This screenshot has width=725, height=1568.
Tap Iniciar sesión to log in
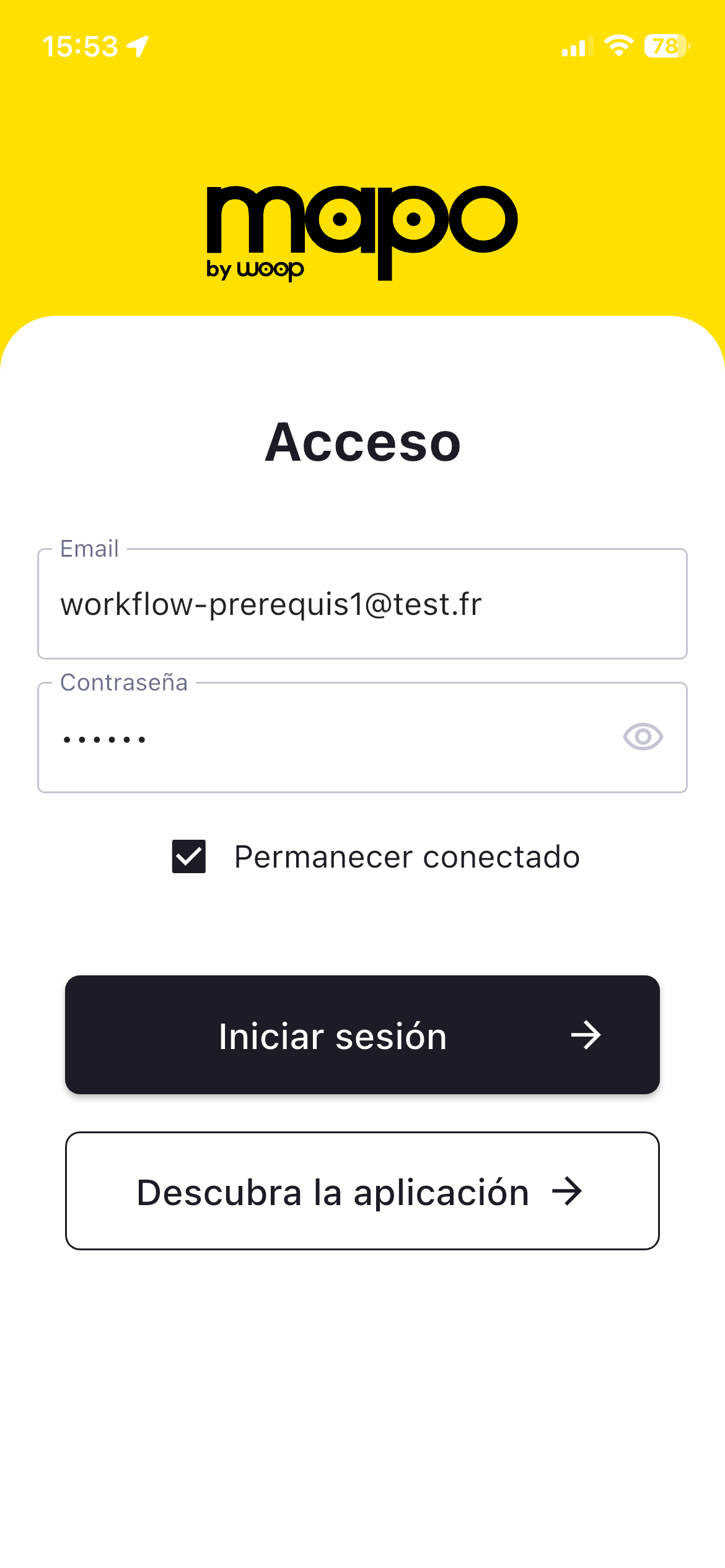coord(362,1035)
